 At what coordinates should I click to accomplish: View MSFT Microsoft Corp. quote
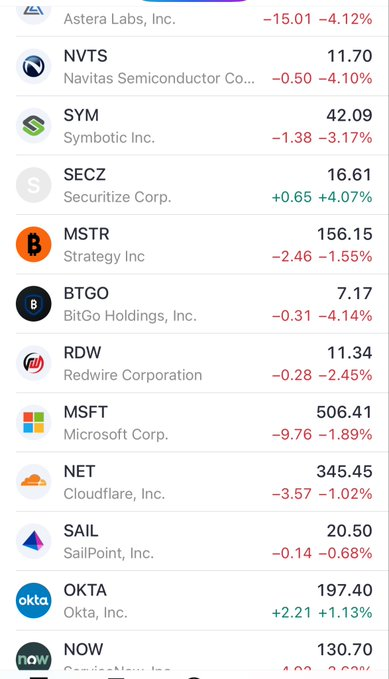[194, 422]
